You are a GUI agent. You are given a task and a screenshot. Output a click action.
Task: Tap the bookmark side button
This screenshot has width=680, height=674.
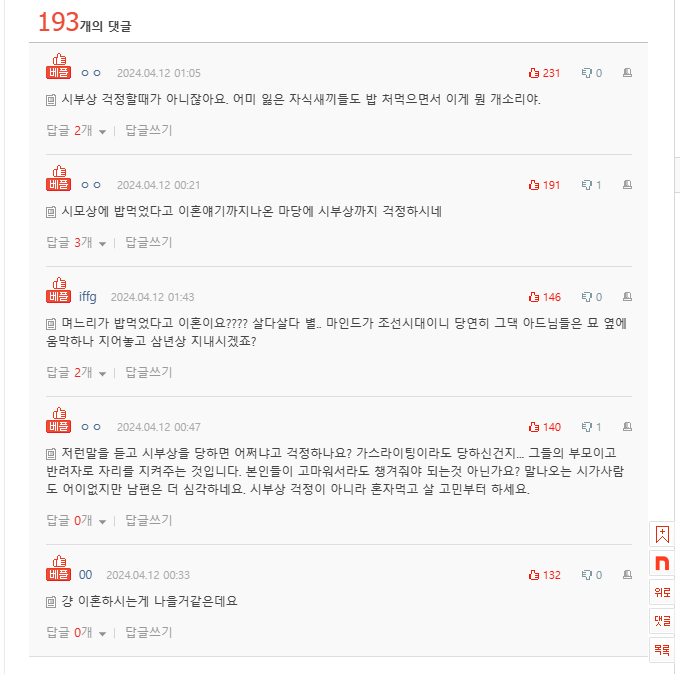[x=662, y=534]
